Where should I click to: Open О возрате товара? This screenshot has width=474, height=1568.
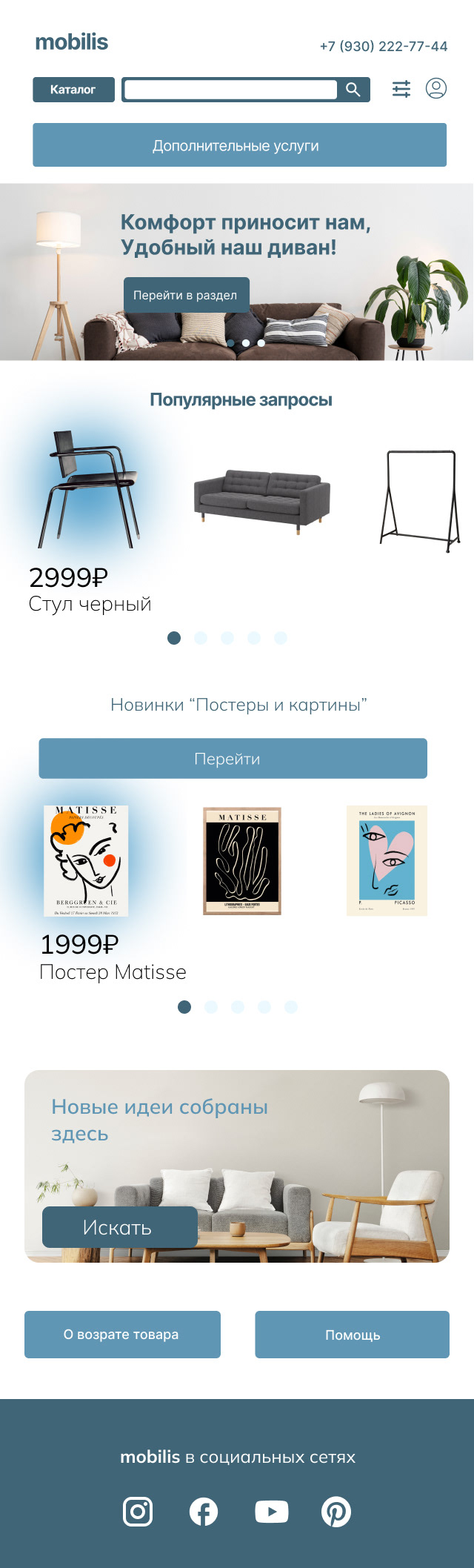pos(122,1335)
